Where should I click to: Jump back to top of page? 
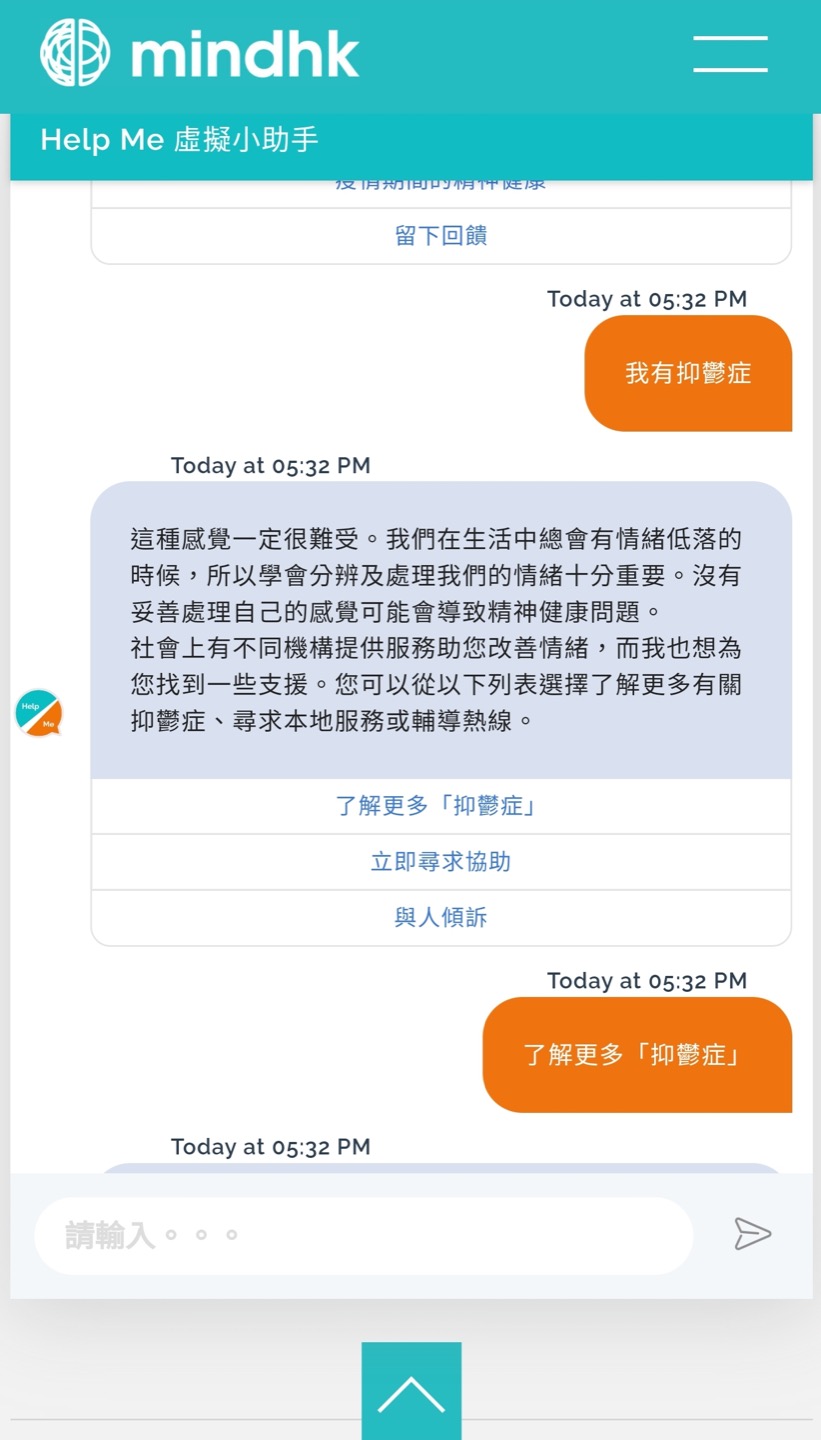pos(411,1391)
